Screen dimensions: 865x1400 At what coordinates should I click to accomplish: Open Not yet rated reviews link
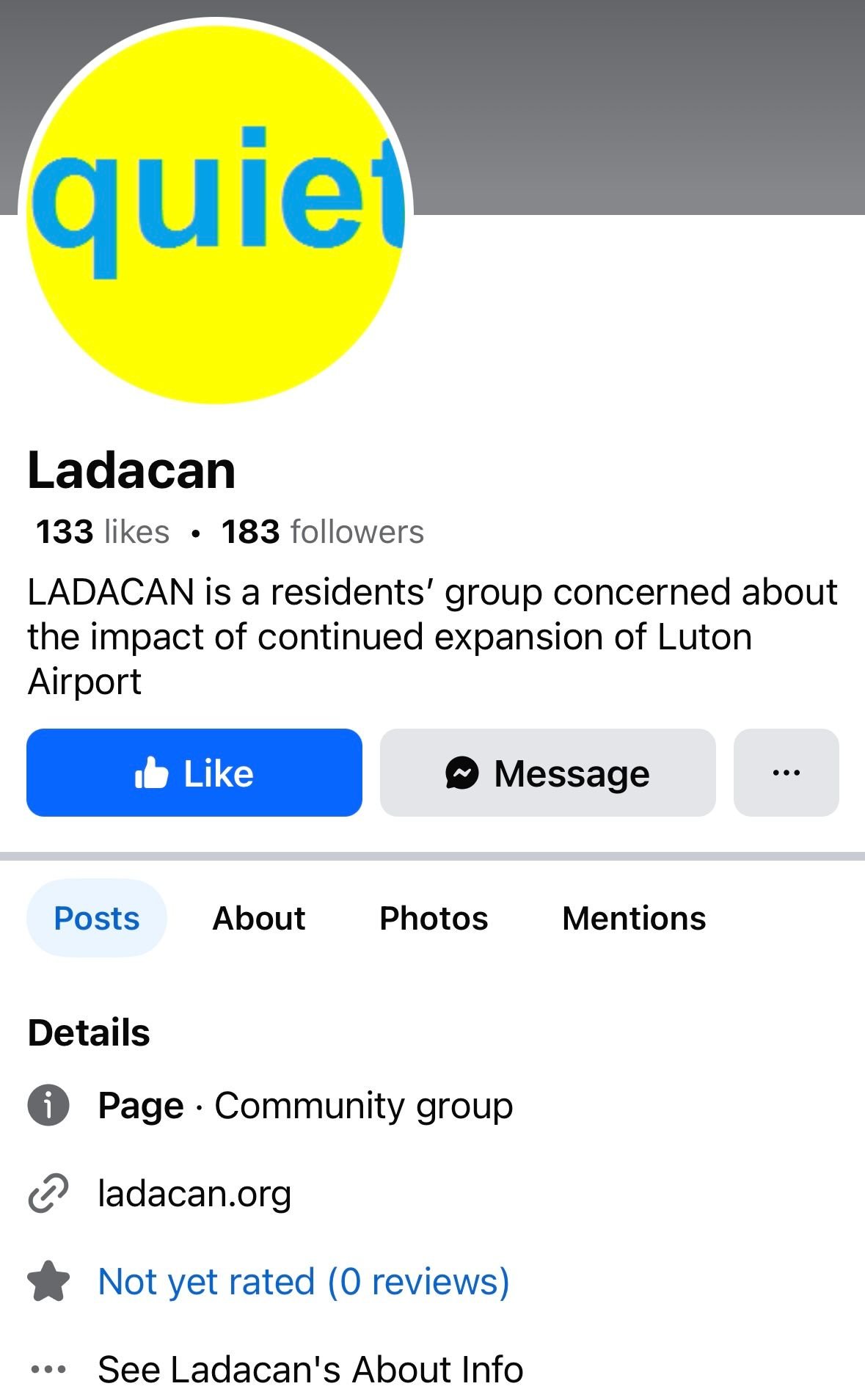click(304, 1281)
